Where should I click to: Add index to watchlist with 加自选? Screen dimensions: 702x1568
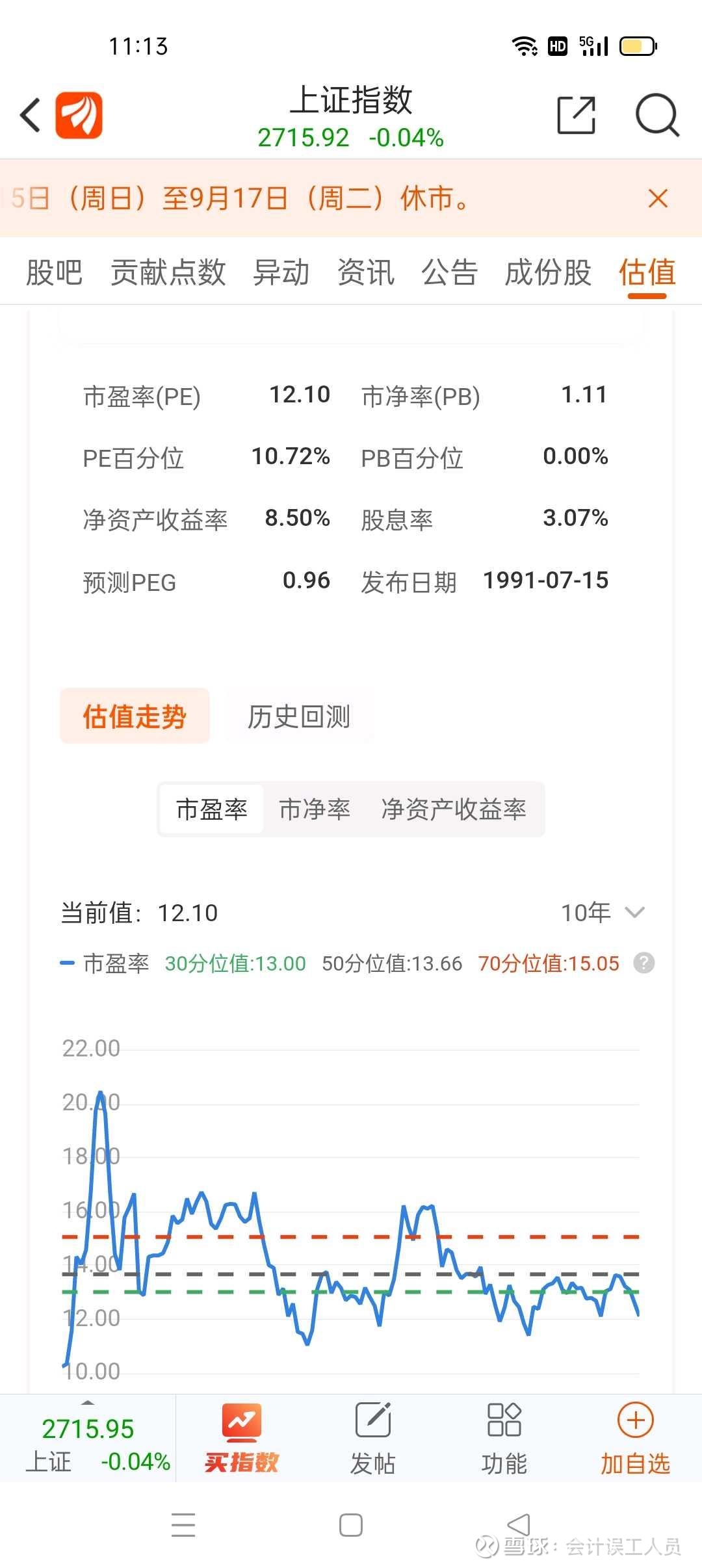[x=635, y=1438]
